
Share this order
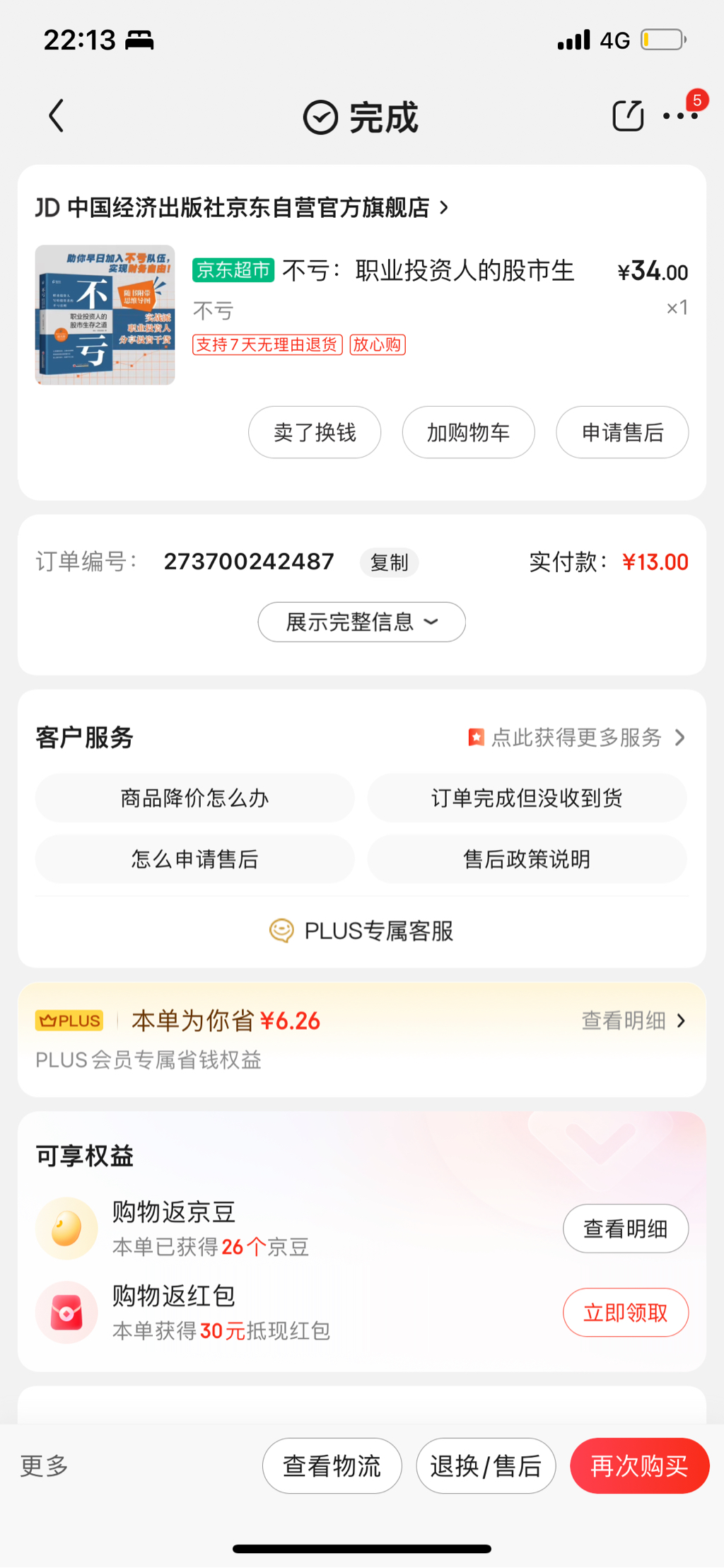click(627, 116)
